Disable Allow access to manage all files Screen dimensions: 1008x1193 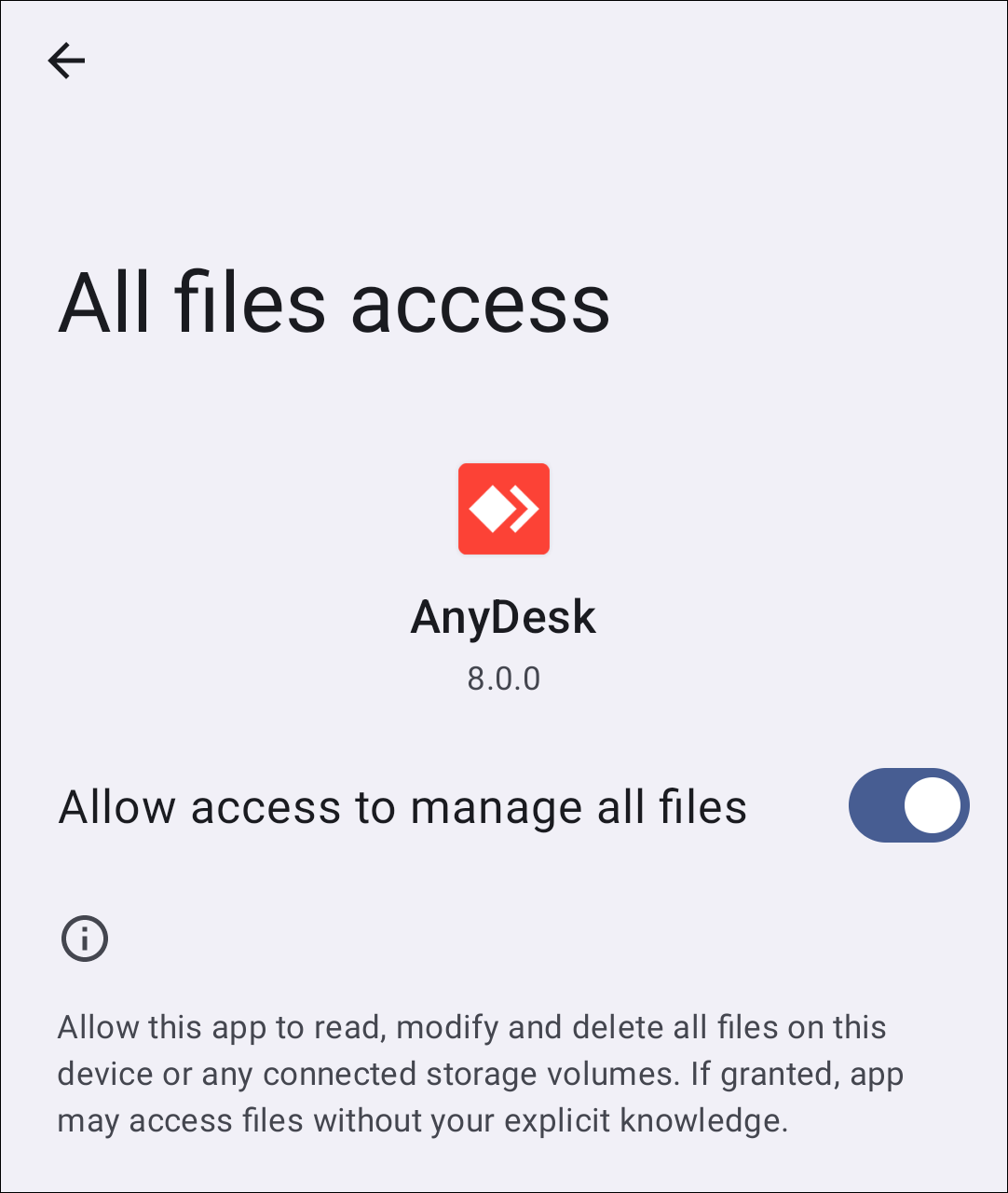pyautogui.click(x=908, y=805)
